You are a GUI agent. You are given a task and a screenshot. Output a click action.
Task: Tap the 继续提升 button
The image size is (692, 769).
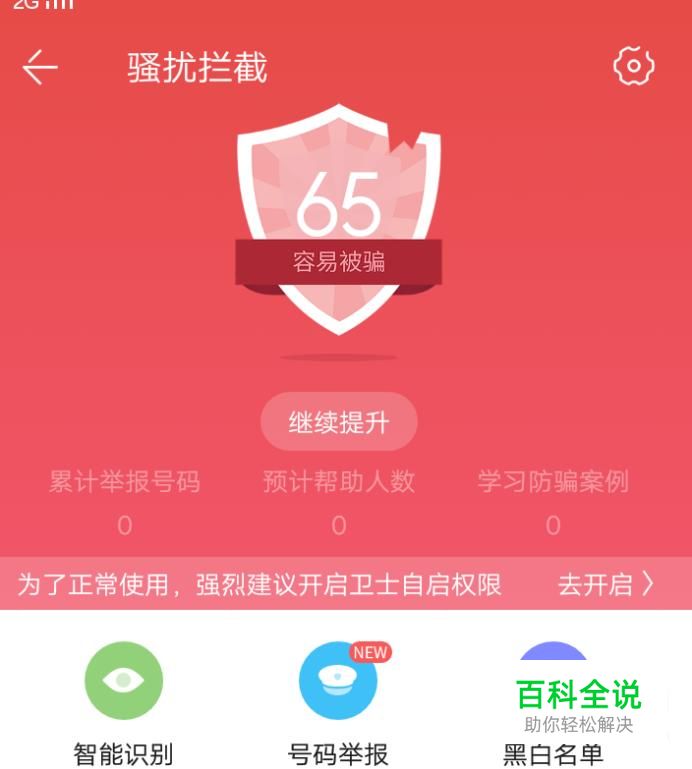pyautogui.click(x=338, y=422)
